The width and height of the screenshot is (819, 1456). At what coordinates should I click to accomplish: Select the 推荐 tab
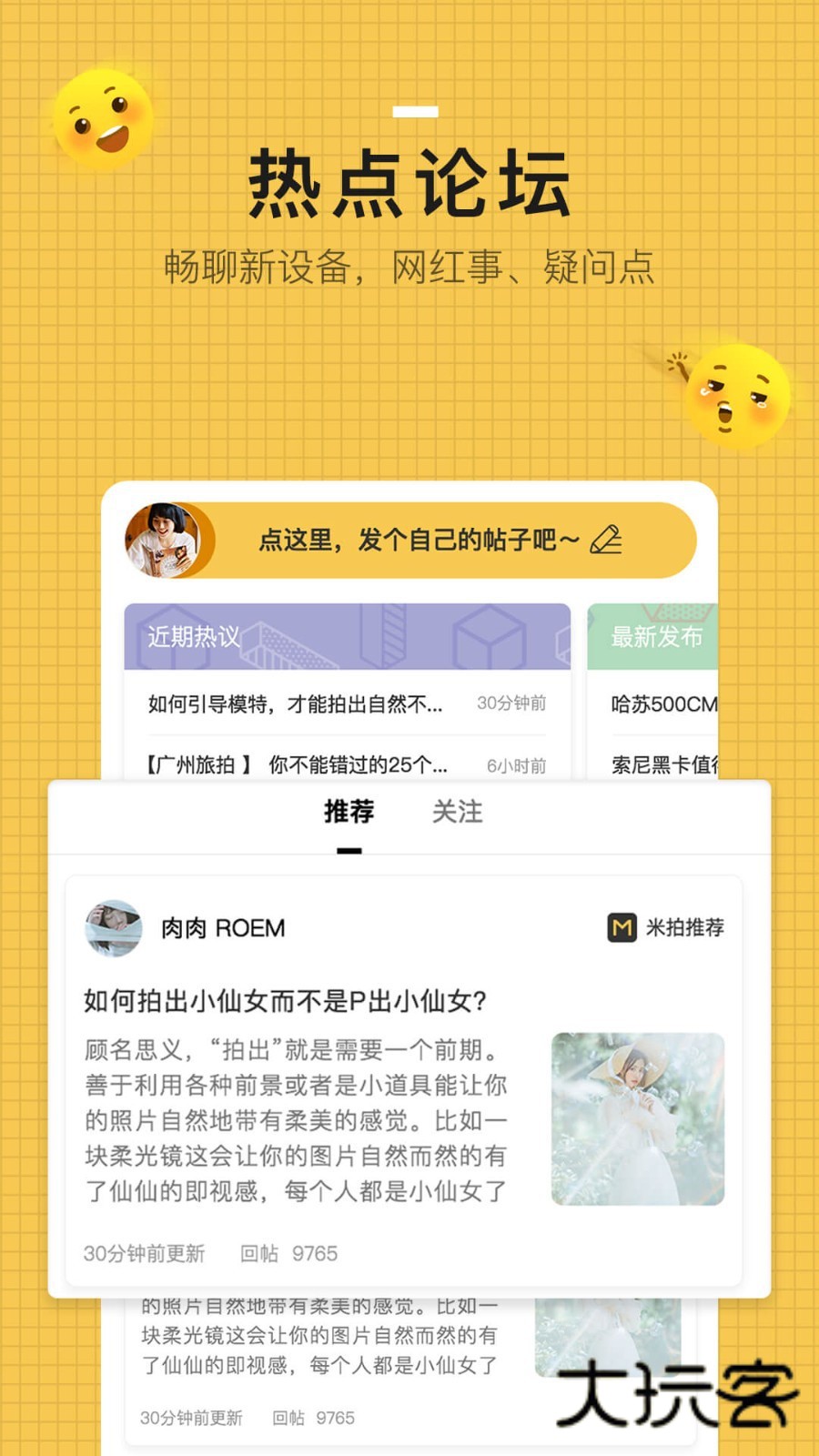click(x=349, y=813)
